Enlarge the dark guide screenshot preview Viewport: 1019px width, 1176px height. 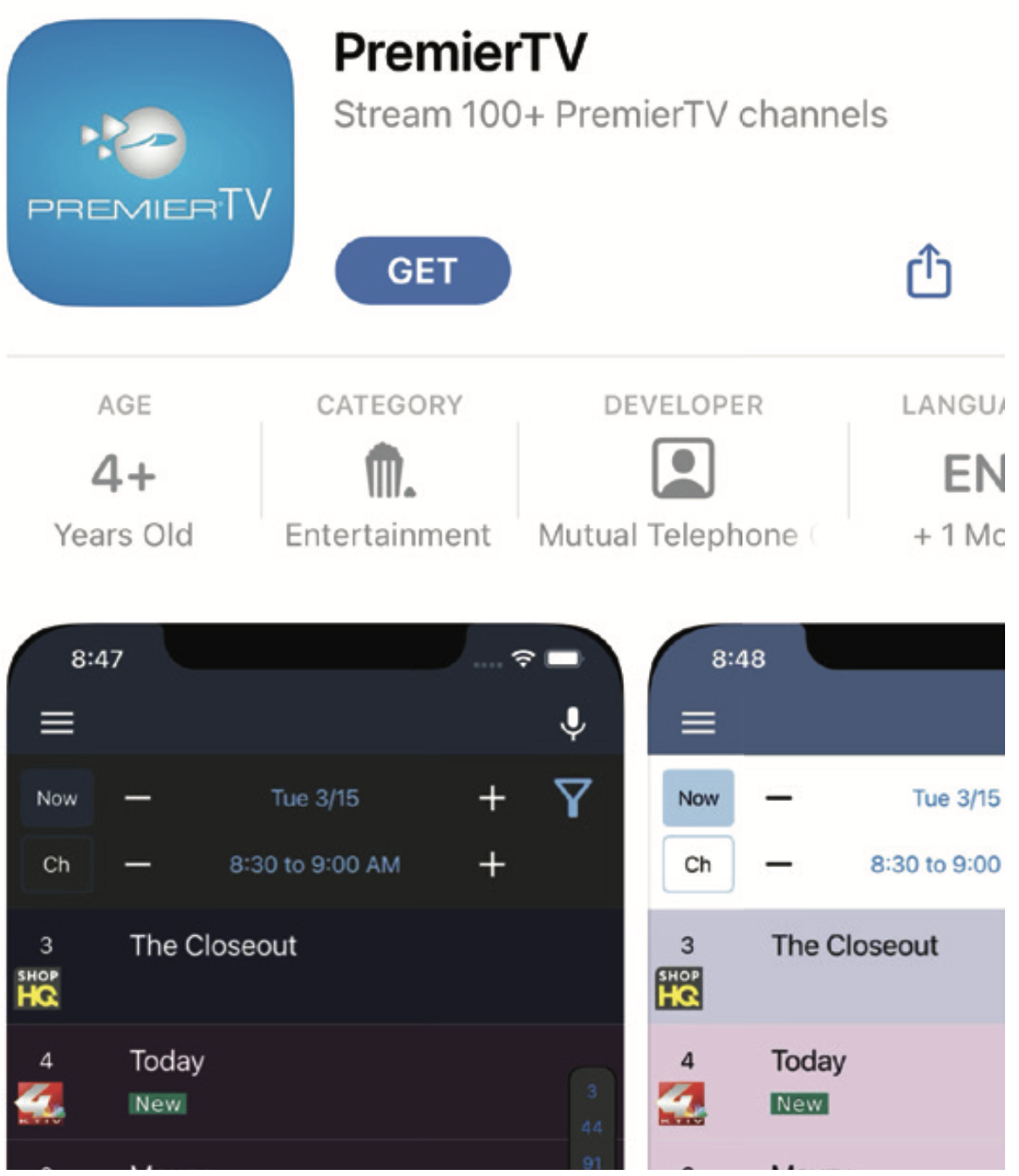click(314, 899)
